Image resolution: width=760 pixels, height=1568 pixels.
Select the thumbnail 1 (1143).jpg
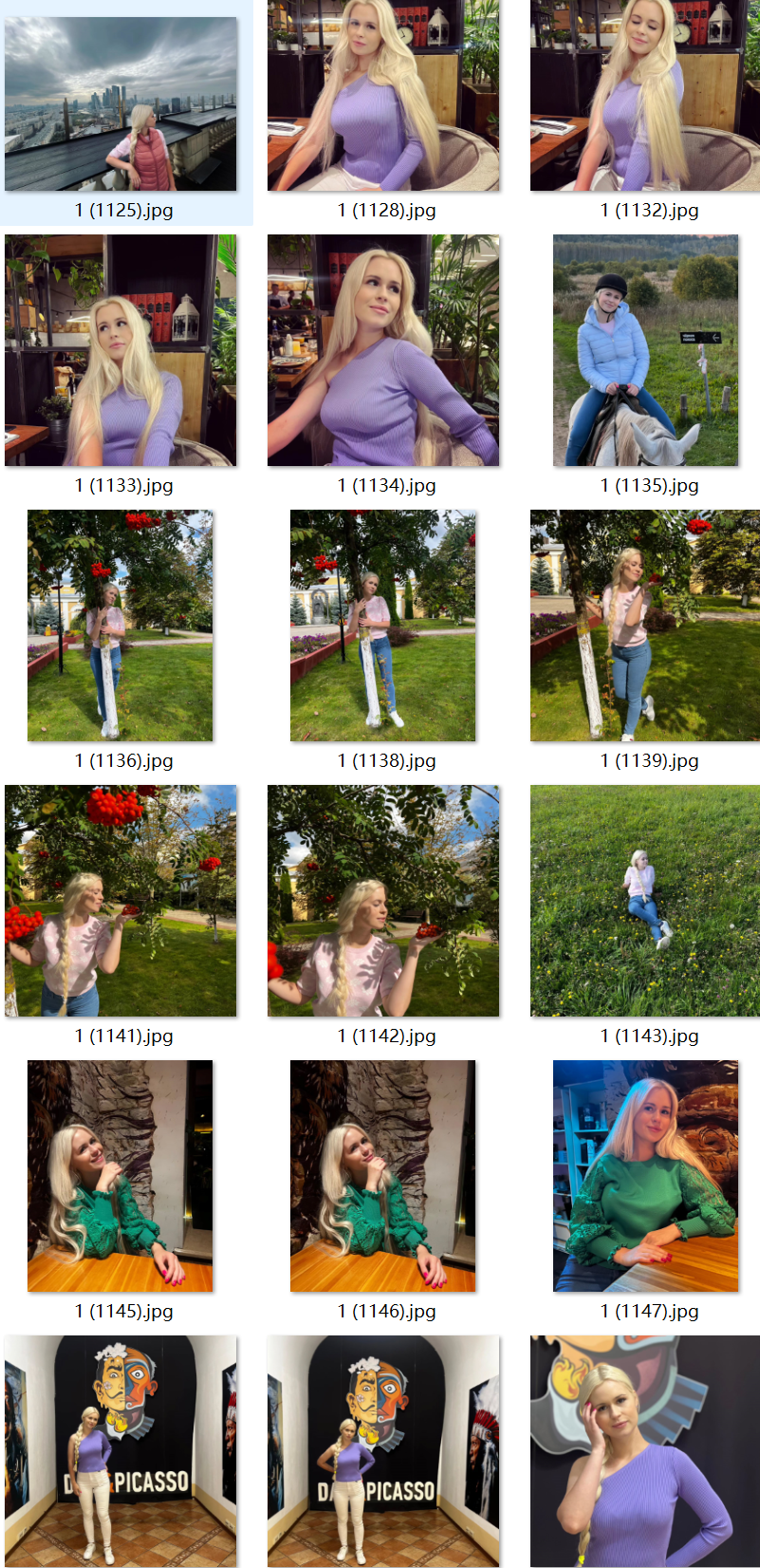tap(645, 901)
